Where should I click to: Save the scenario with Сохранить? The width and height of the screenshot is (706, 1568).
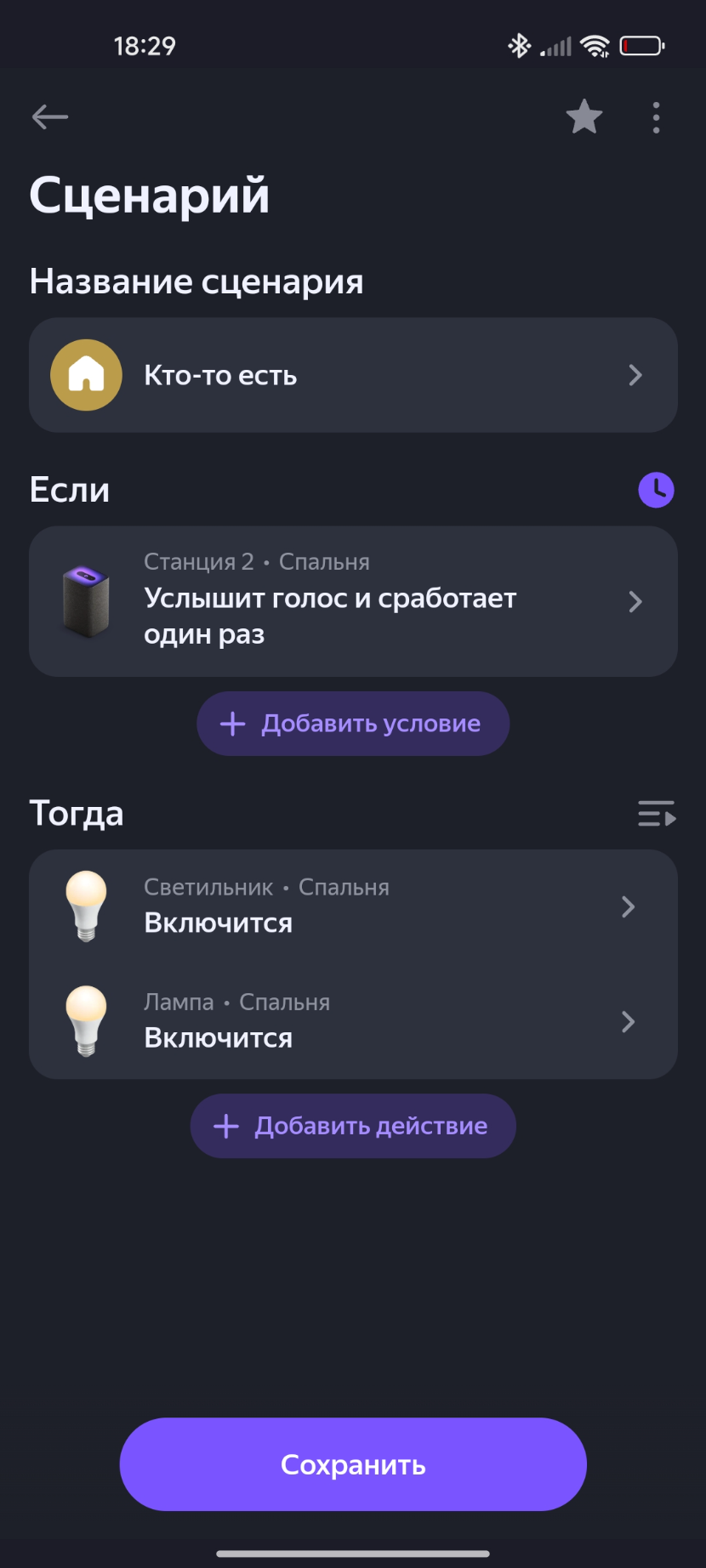(353, 1464)
